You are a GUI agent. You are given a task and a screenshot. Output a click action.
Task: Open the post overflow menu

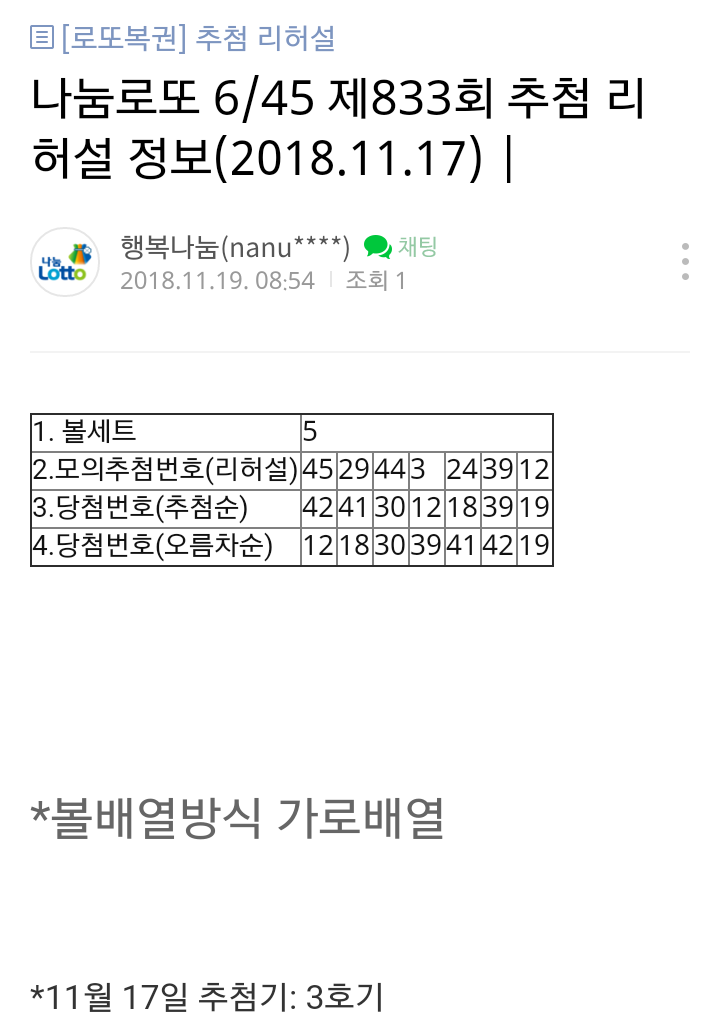685,261
